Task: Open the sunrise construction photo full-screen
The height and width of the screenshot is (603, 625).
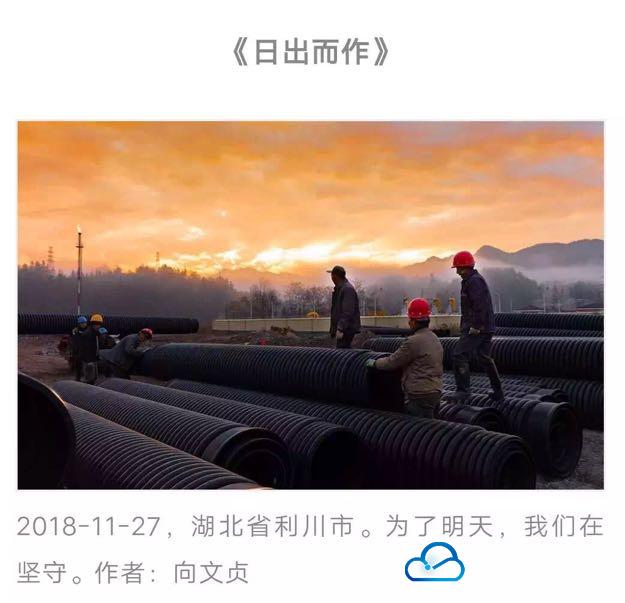Action: (310, 305)
